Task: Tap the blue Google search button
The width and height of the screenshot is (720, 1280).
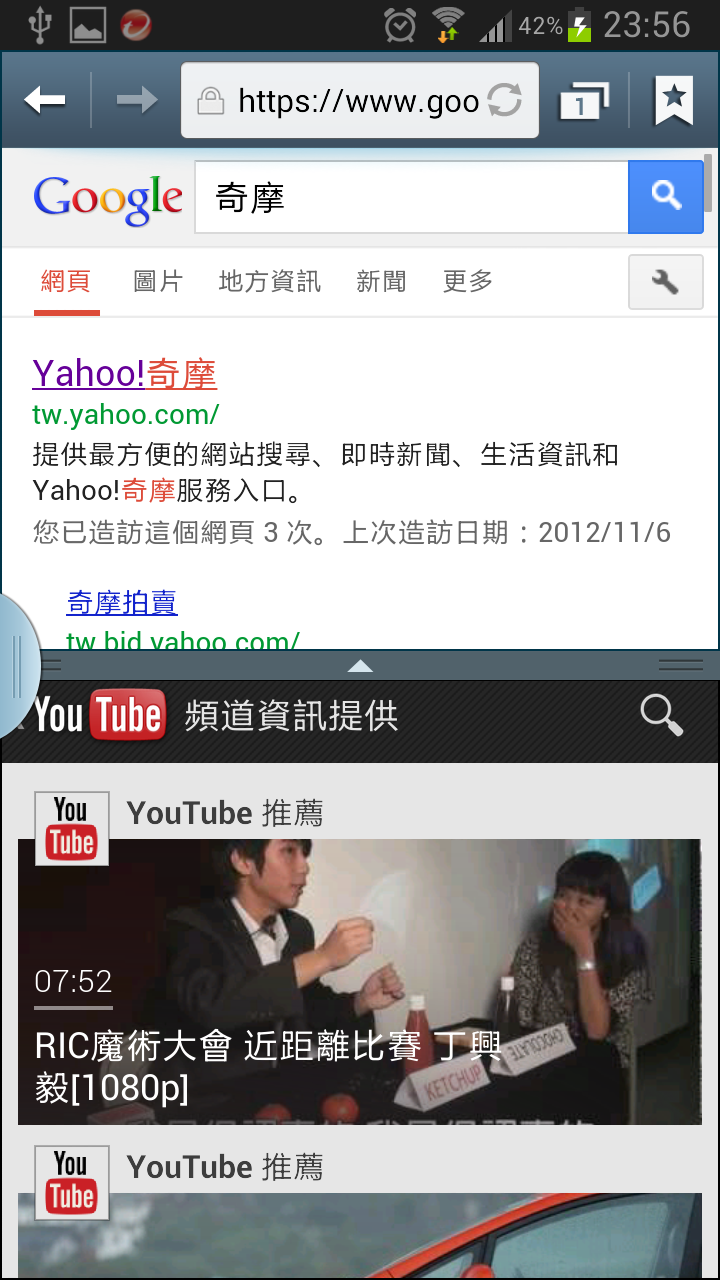Action: tap(666, 197)
